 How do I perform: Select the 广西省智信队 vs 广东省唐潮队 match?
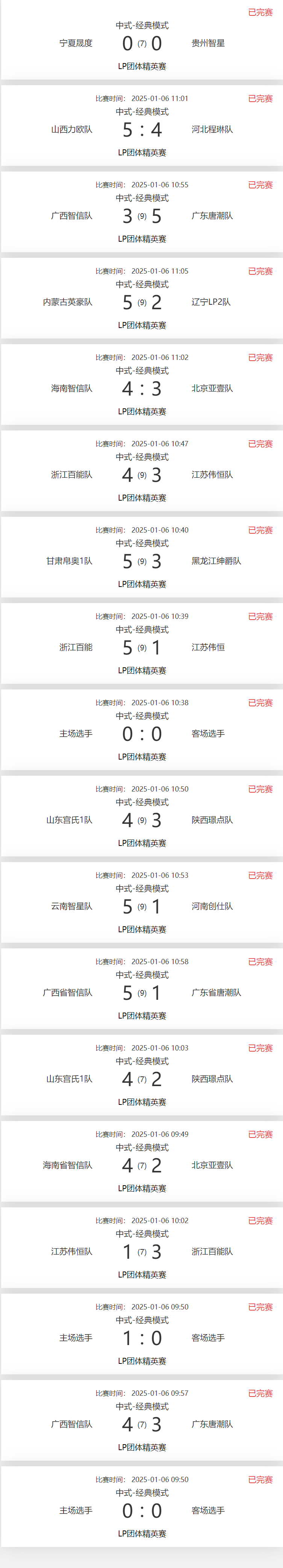click(141, 993)
